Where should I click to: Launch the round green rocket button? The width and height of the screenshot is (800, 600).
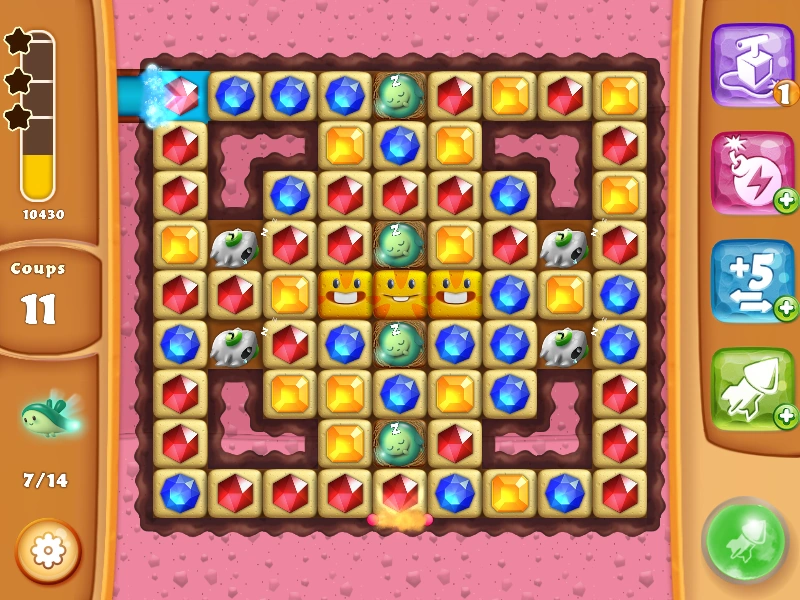[745, 540]
